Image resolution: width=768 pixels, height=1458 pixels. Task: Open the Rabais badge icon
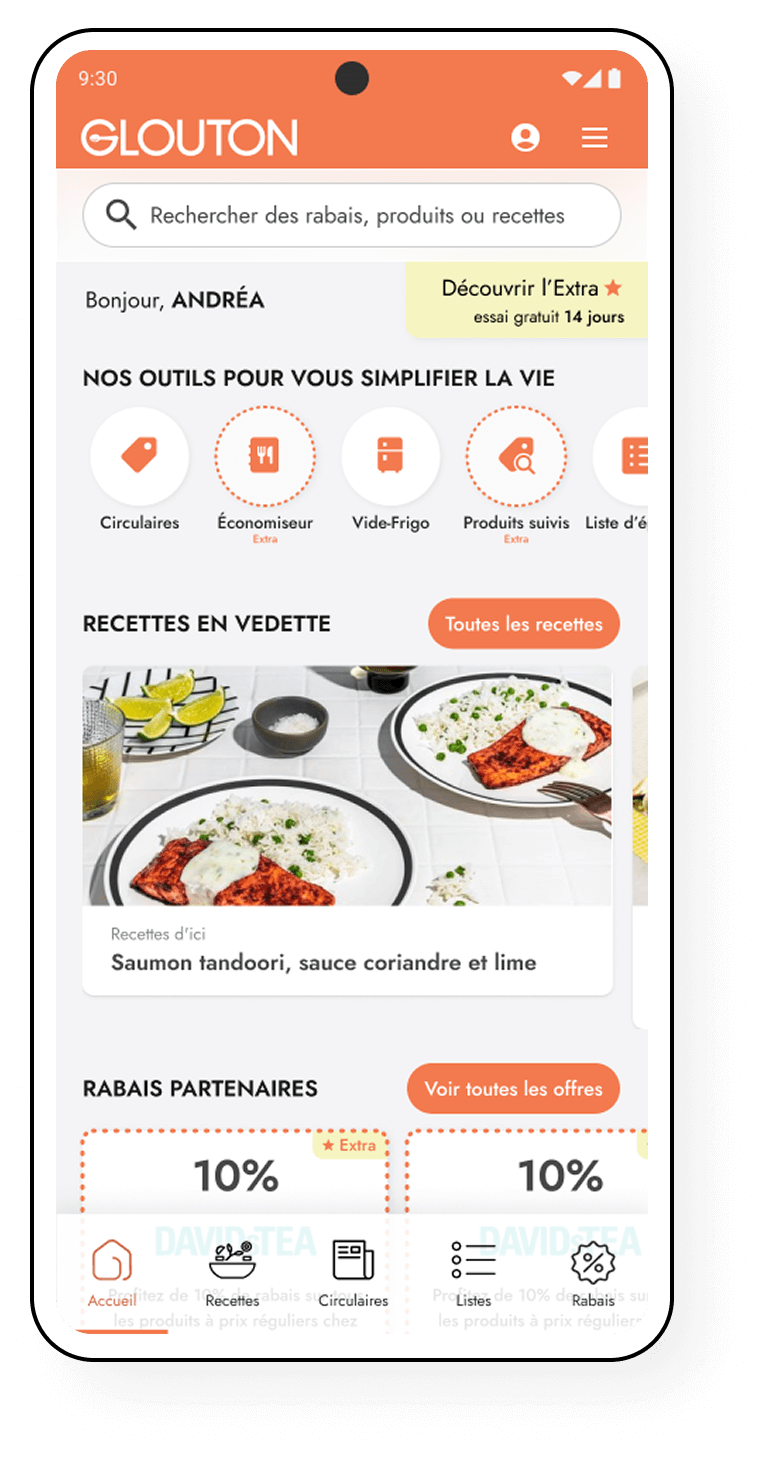[x=592, y=1262]
